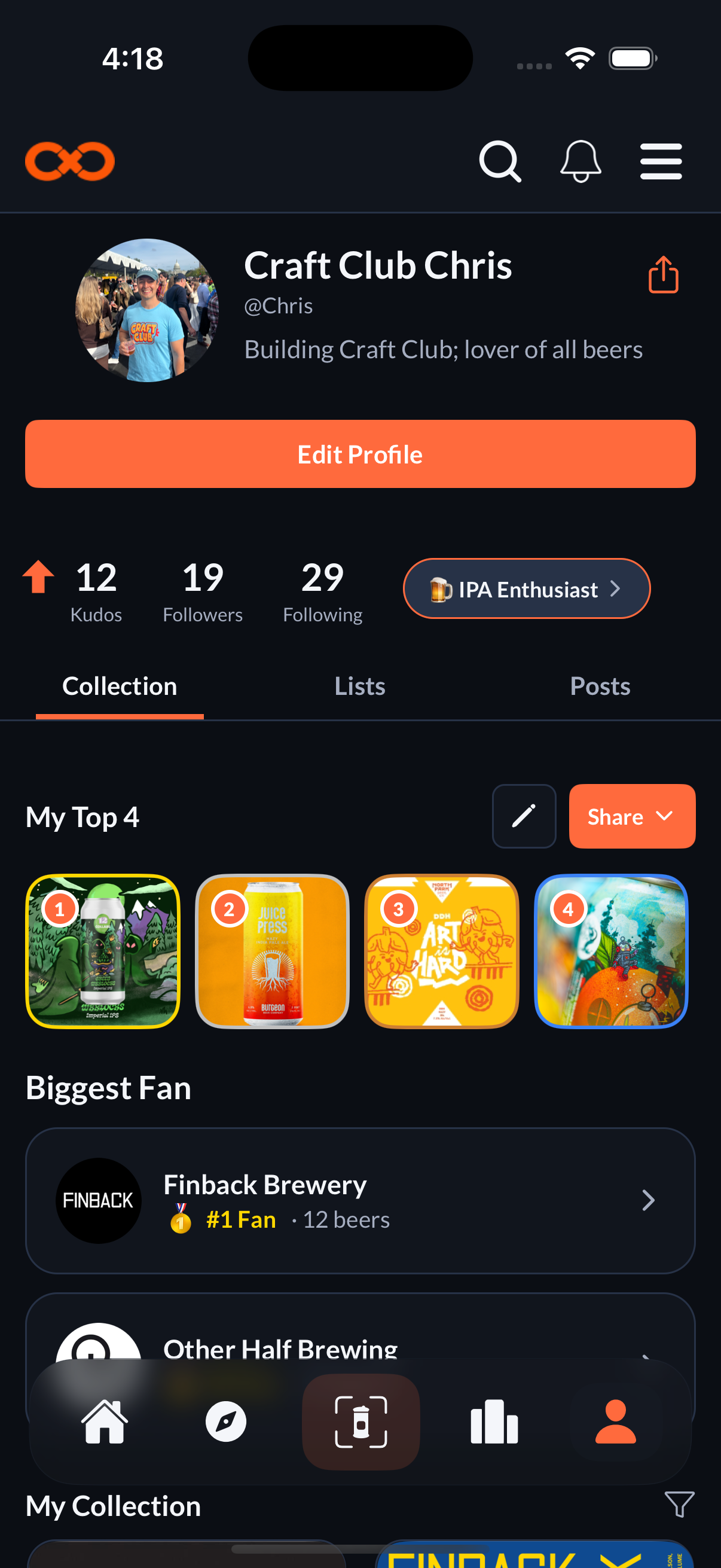Switch to the Posts tab
Screen dimensions: 721x1568
click(x=600, y=687)
